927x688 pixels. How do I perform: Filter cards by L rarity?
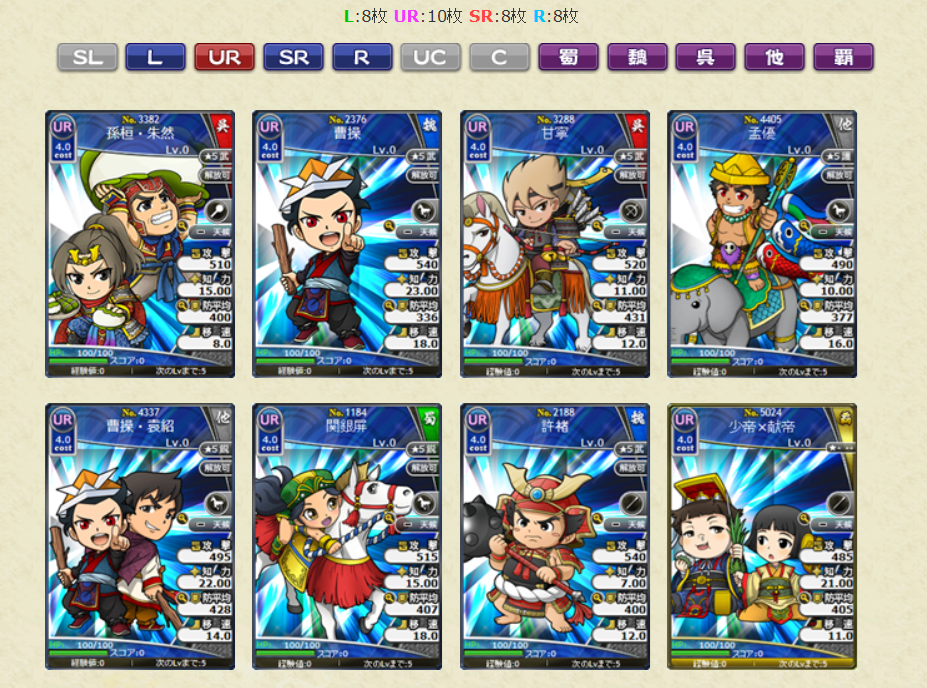coord(155,57)
